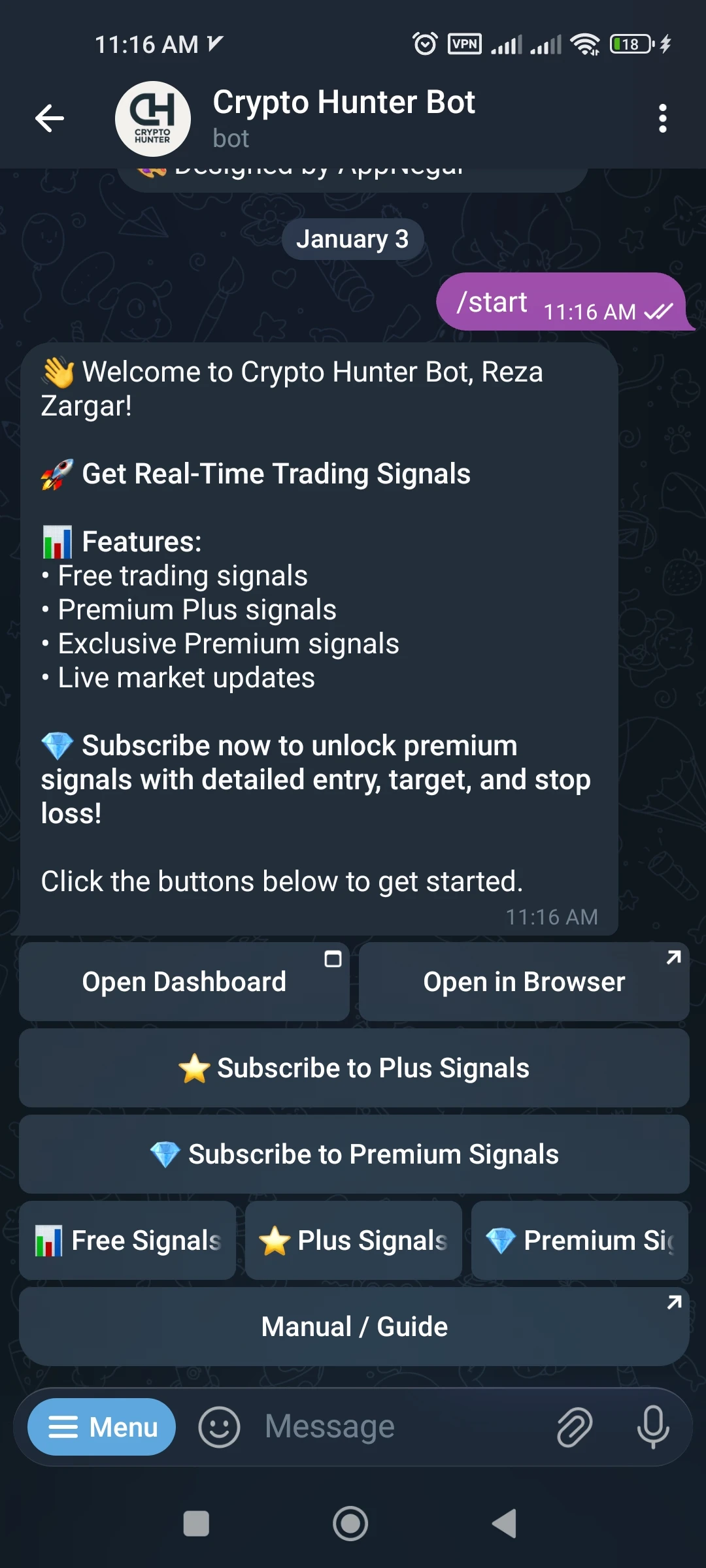Viewport: 706px width, 1568px height.
Task: View Premium Signals
Action: 579,1240
